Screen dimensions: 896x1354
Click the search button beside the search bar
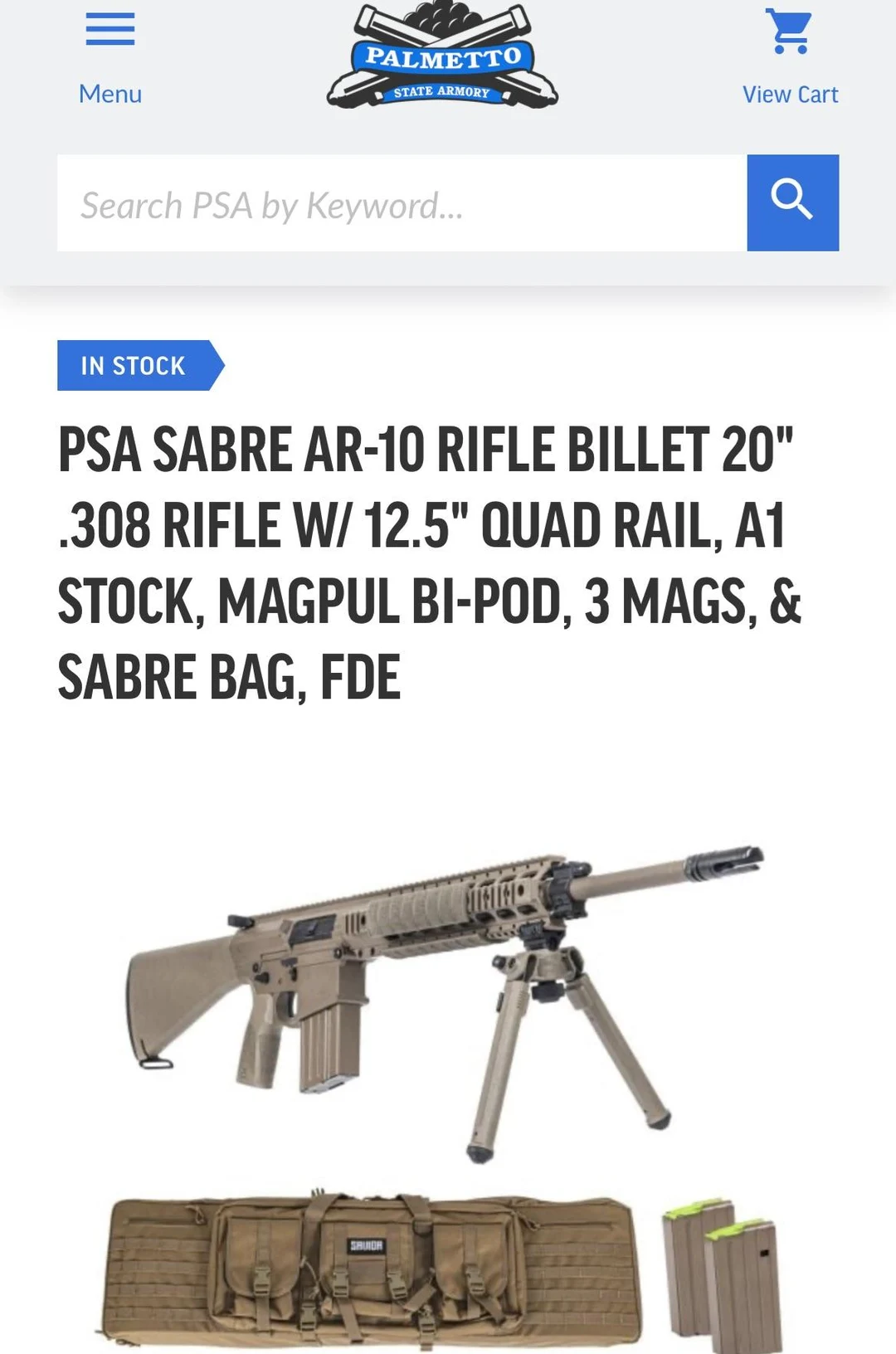pyautogui.click(x=791, y=203)
